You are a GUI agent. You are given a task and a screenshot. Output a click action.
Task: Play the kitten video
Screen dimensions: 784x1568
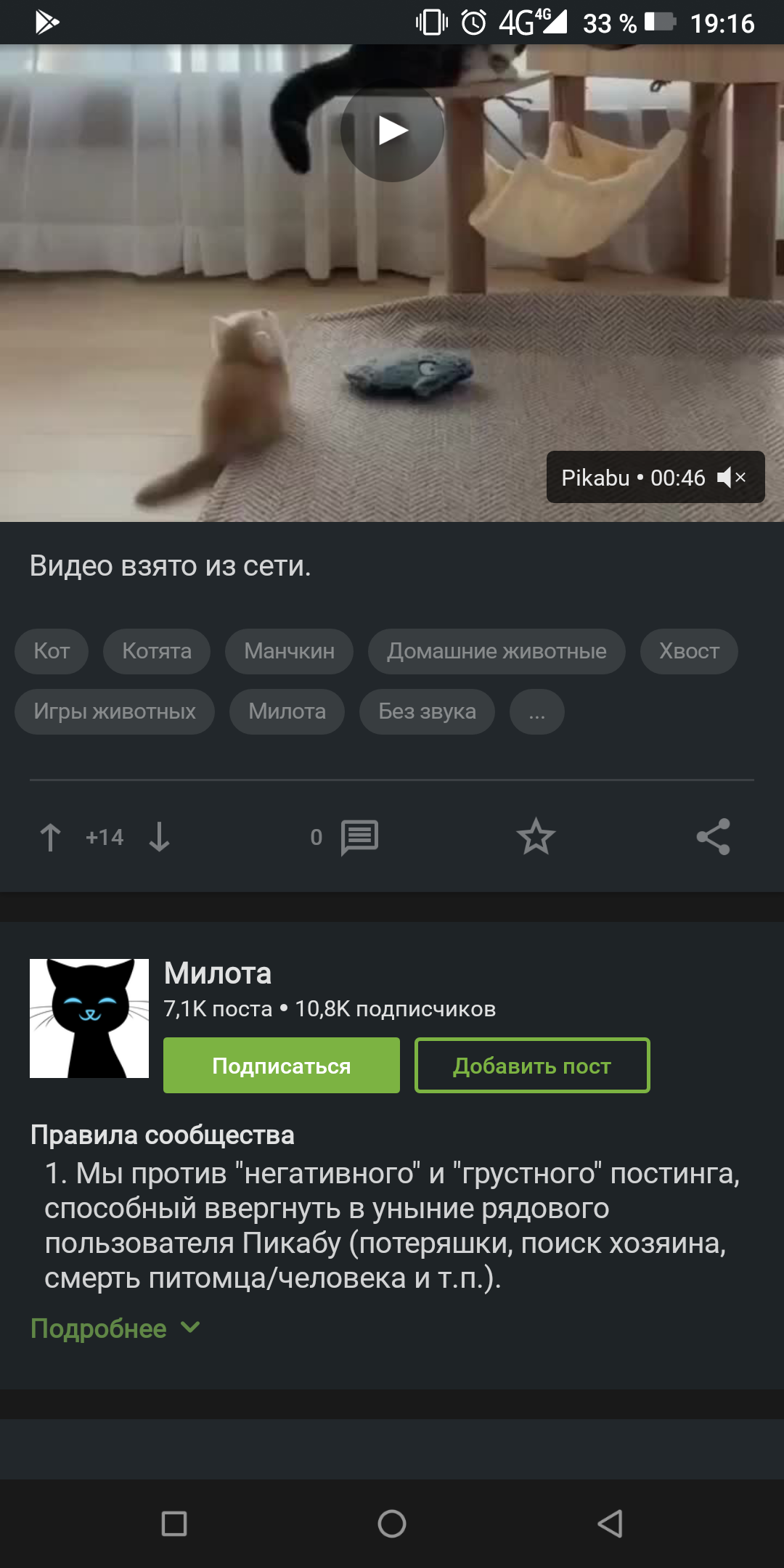tap(392, 131)
